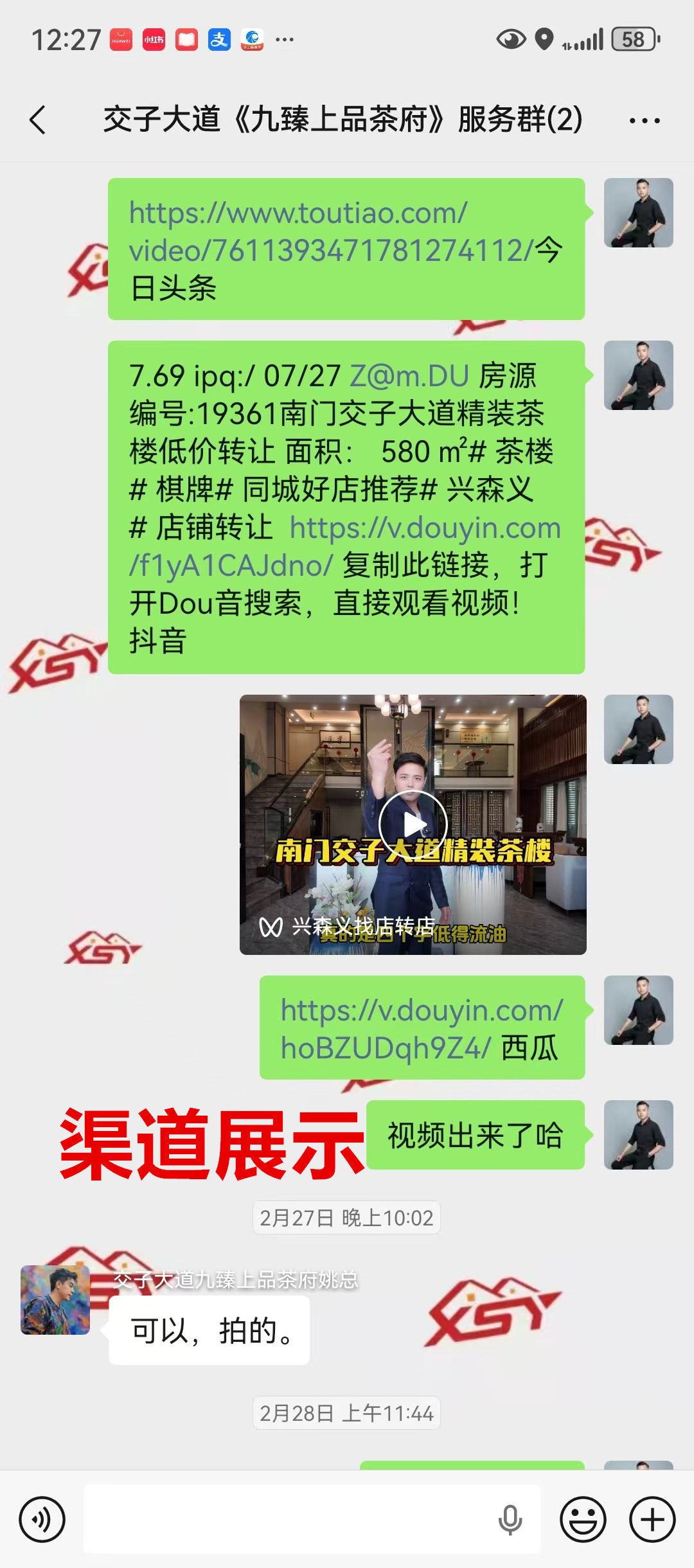The image size is (694, 1568).
Task: Open the douyin hoBZUDqh9Z4 西瓜 link
Action: (x=421, y=1028)
